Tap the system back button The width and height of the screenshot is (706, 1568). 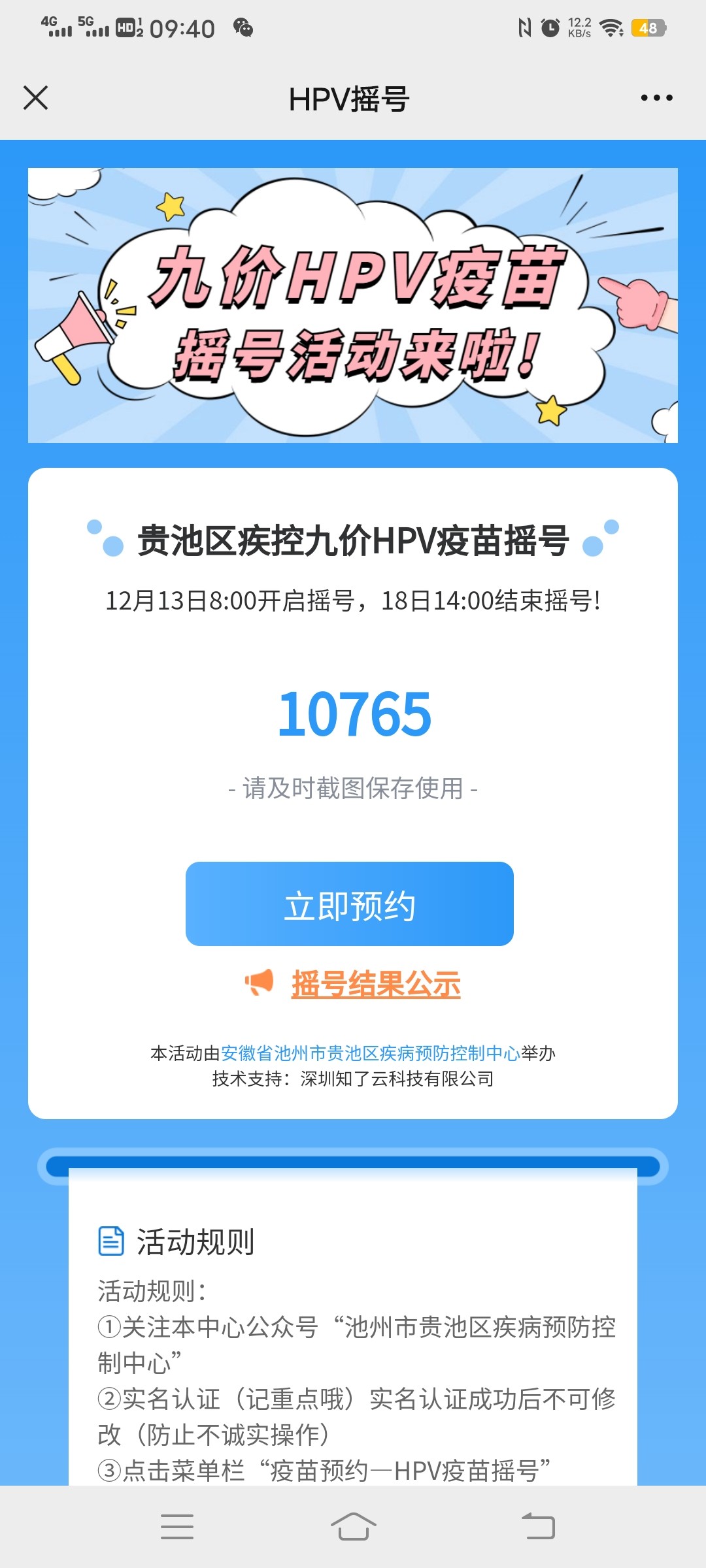pos(538,1526)
